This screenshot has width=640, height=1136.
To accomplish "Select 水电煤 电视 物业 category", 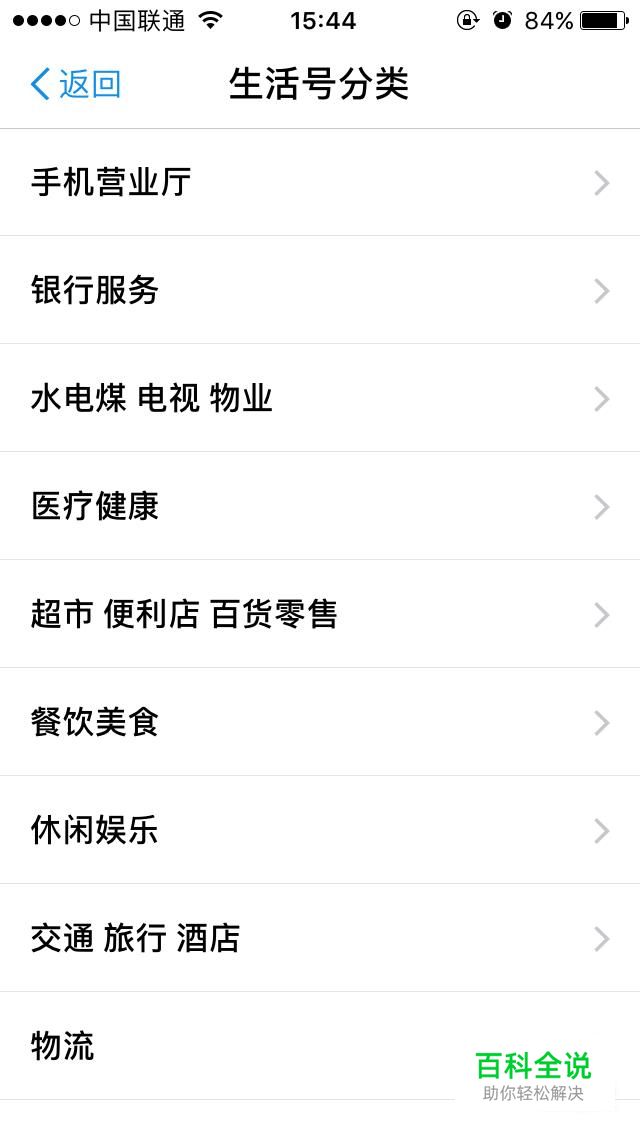I will tap(320, 398).
